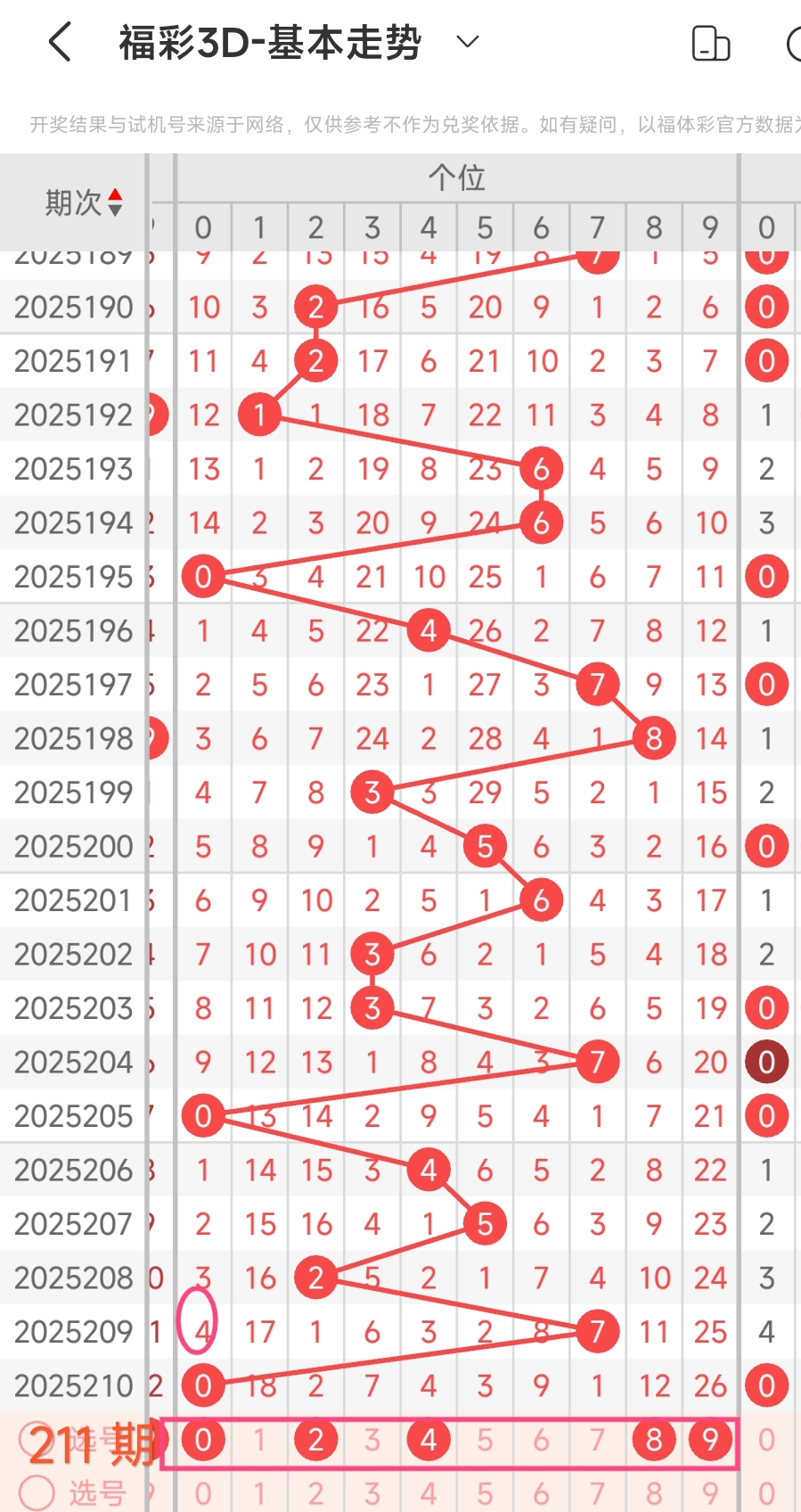The image size is (801, 1512).
Task: Select number 3 in the second 选号 row
Action: coord(372,1493)
